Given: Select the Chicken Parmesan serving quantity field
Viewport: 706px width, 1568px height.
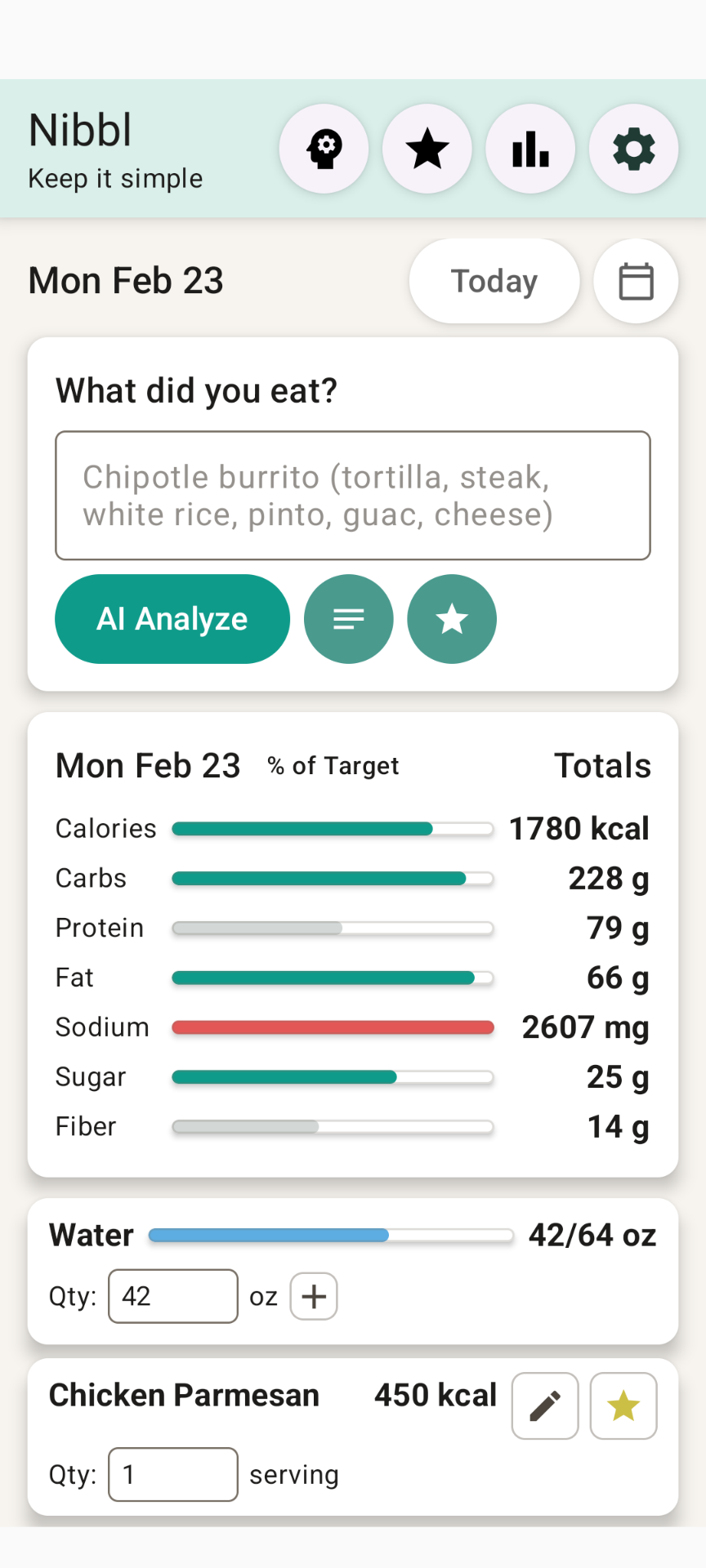Looking at the screenshot, I should coord(172,1474).
